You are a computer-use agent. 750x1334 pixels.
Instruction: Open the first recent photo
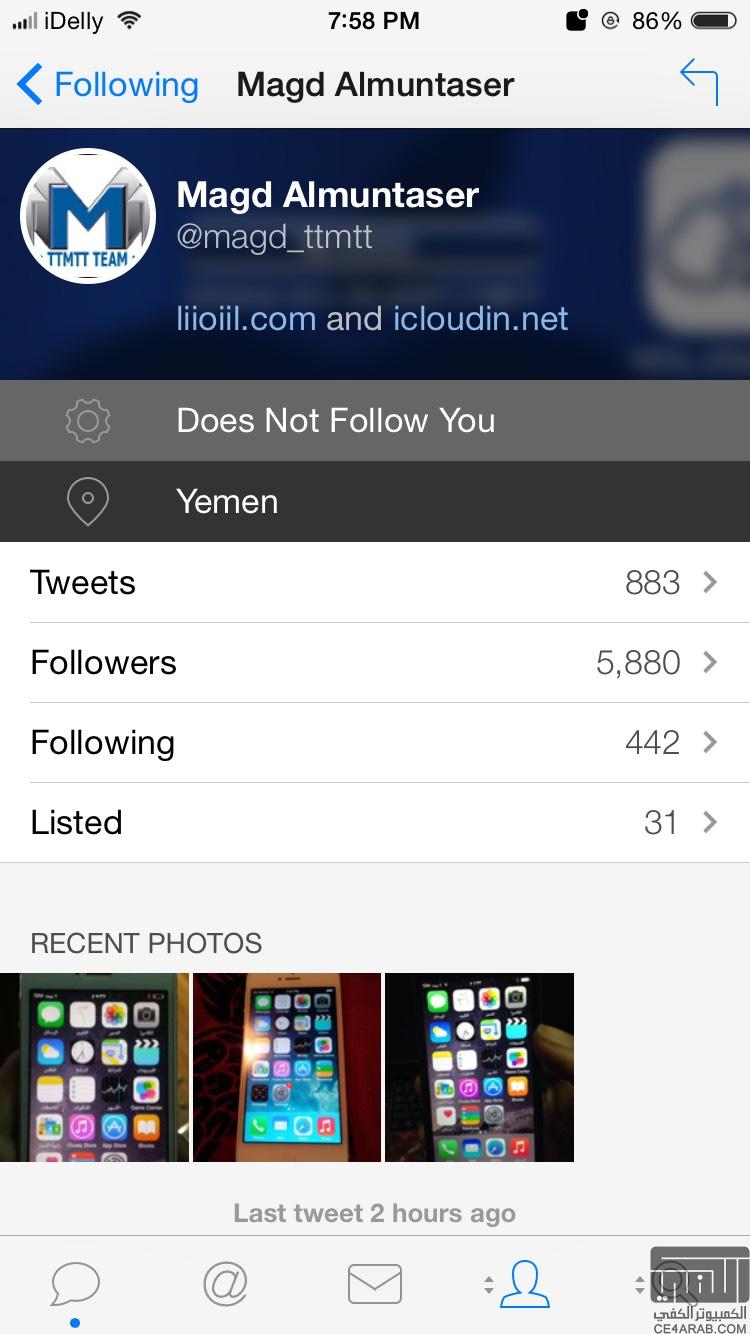[94, 1067]
